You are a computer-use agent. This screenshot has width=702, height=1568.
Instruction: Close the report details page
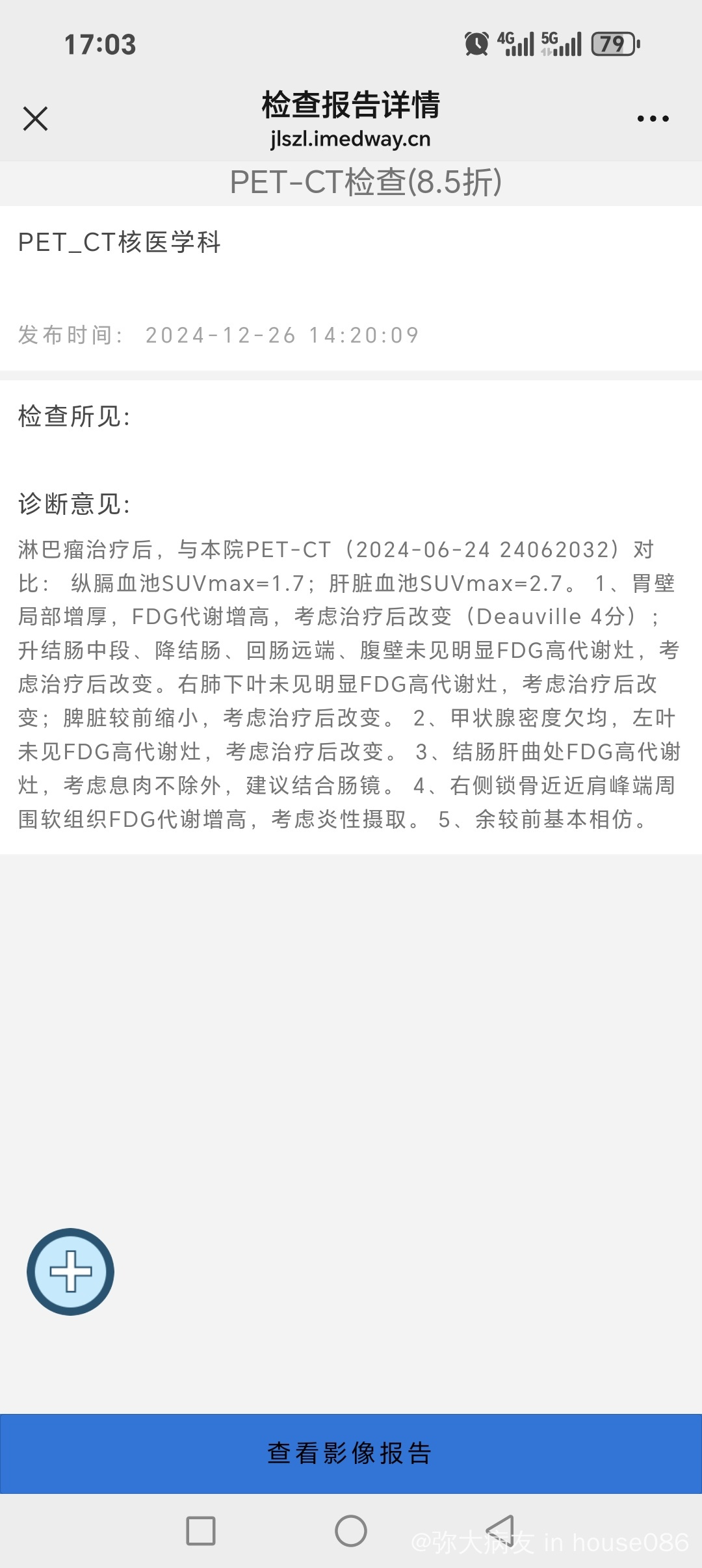35,119
